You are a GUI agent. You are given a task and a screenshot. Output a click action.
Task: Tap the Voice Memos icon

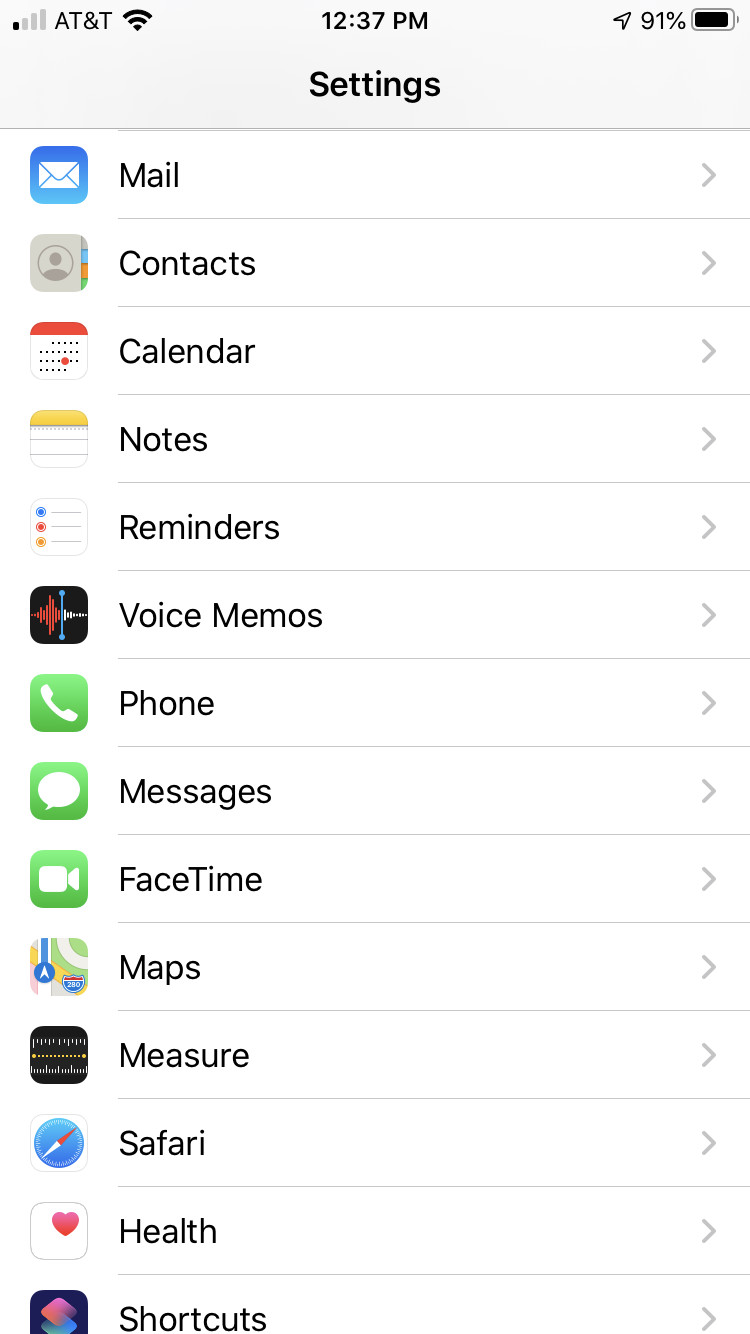click(58, 615)
